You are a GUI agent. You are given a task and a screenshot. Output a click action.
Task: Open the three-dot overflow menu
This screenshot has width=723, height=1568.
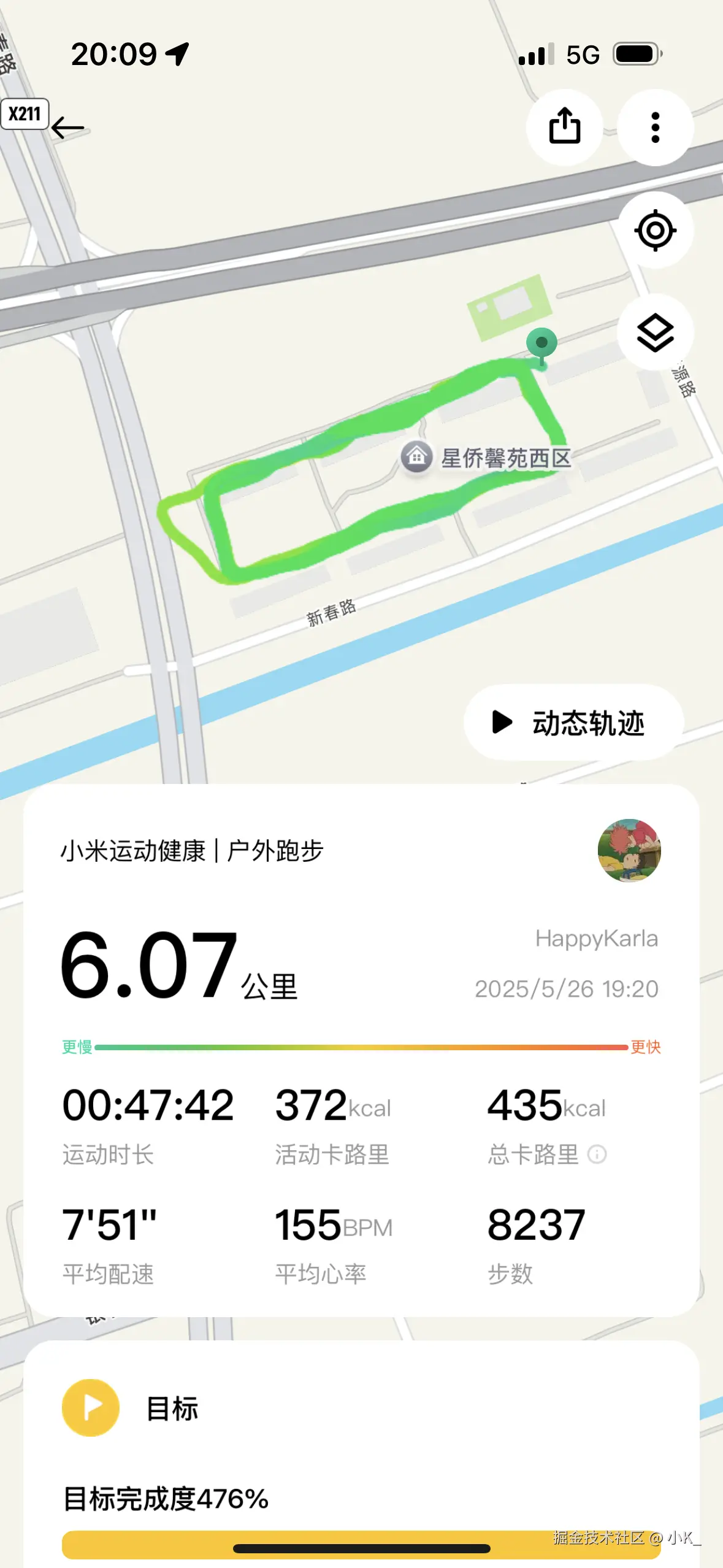[x=655, y=127]
